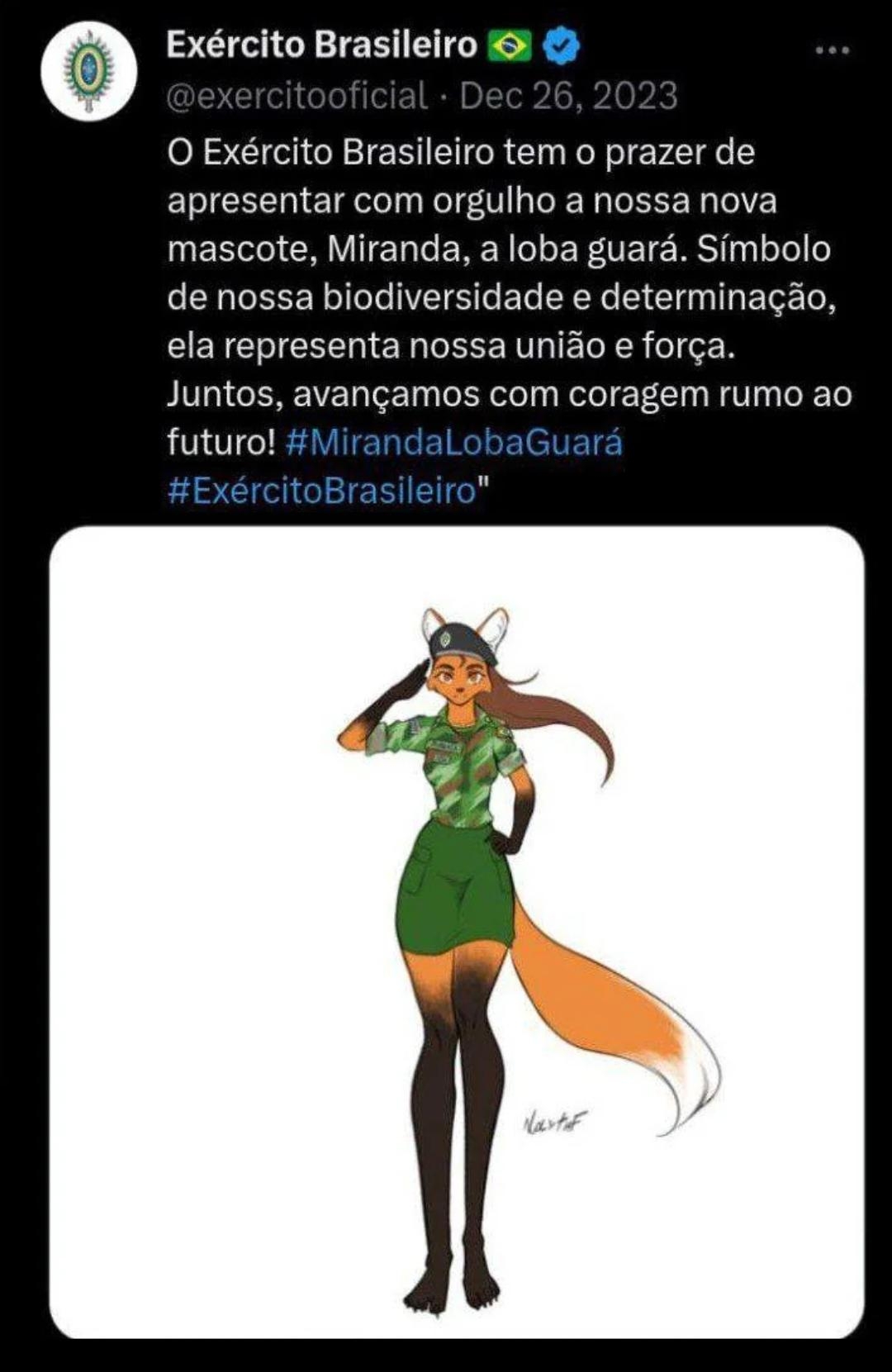Open the #ExércitoBrasileiro hashtag
This screenshot has width=892, height=1372.
(322, 491)
